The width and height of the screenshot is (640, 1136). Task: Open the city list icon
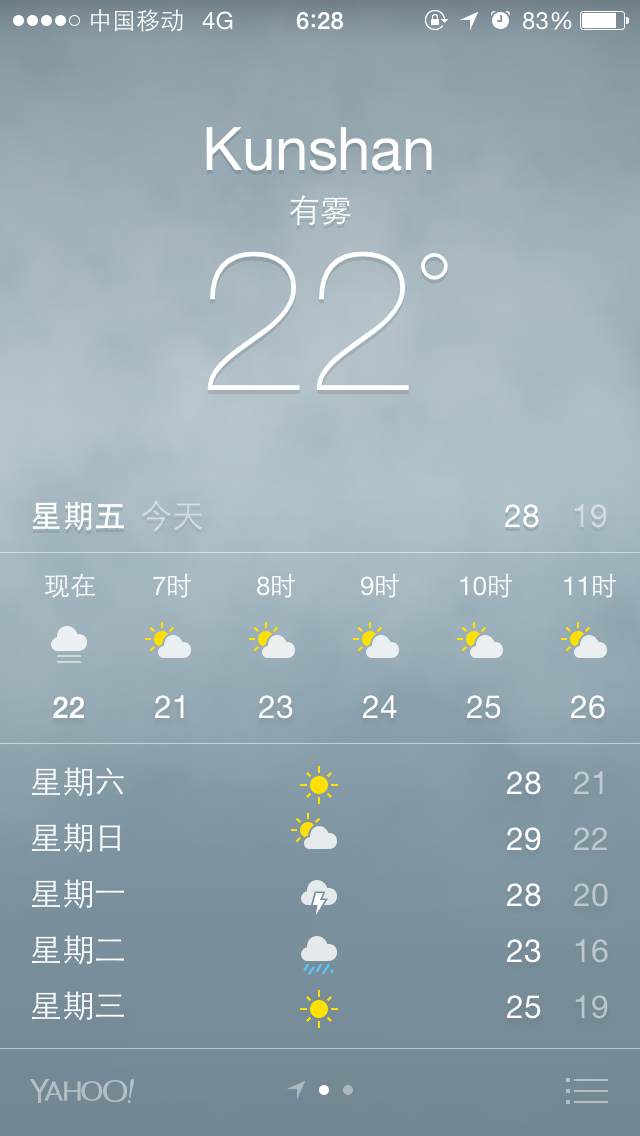click(x=587, y=1090)
